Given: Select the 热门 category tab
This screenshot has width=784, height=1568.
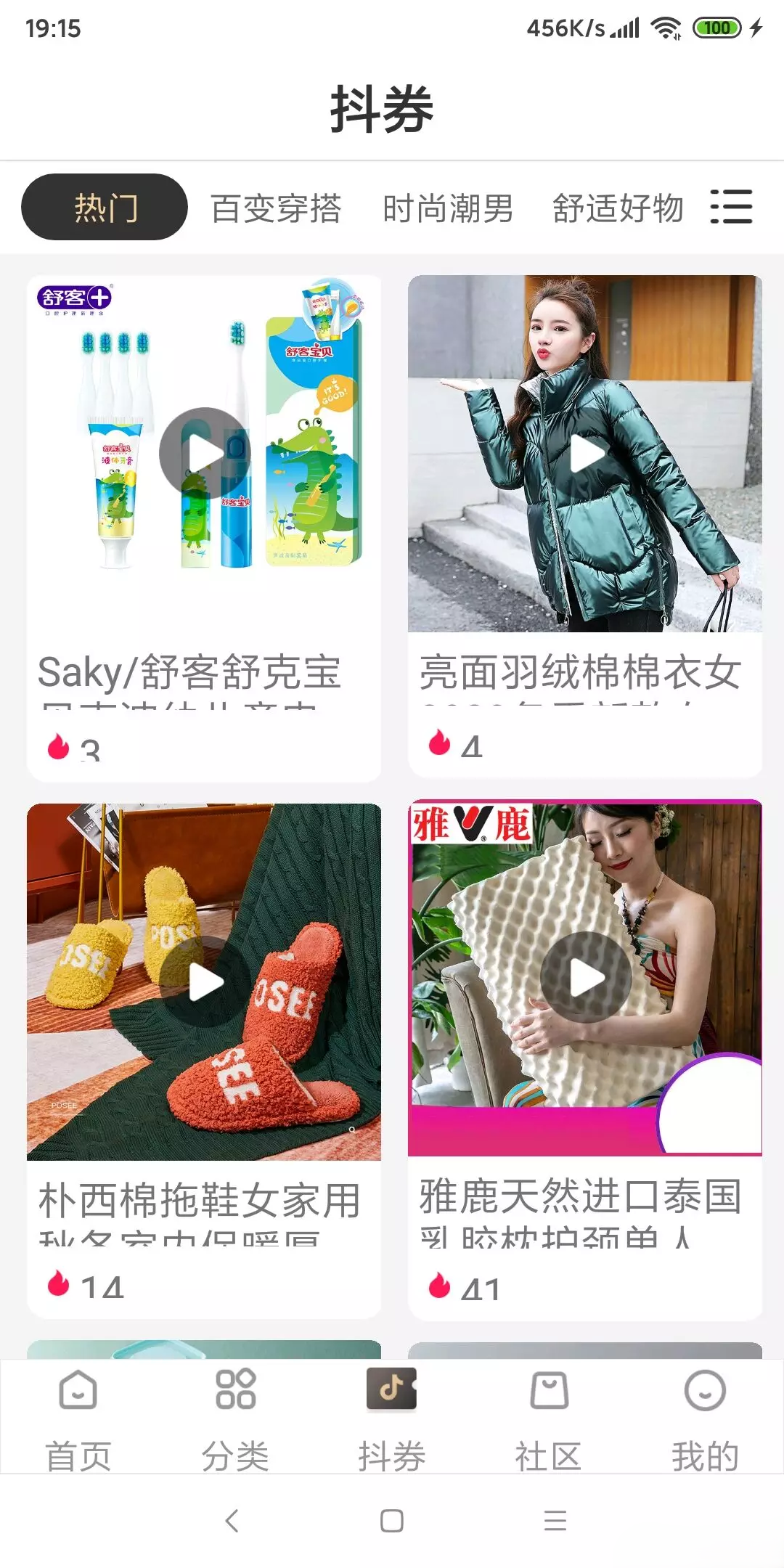Looking at the screenshot, I should (x=105, y=208).
